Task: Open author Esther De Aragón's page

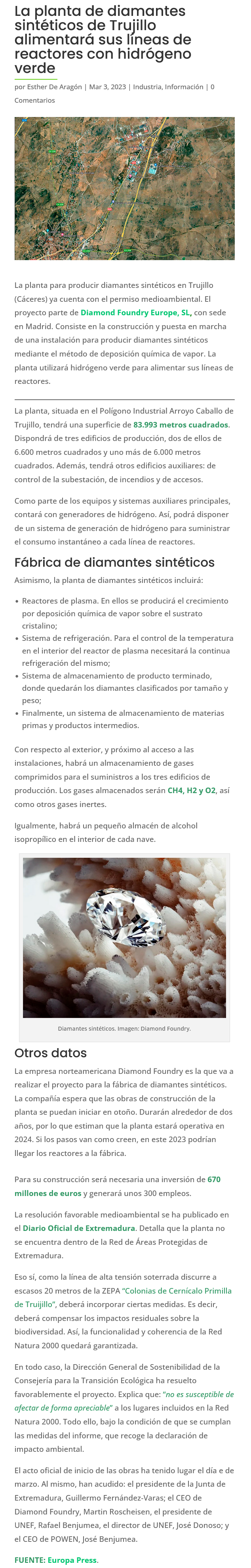Action: [54, 87]
